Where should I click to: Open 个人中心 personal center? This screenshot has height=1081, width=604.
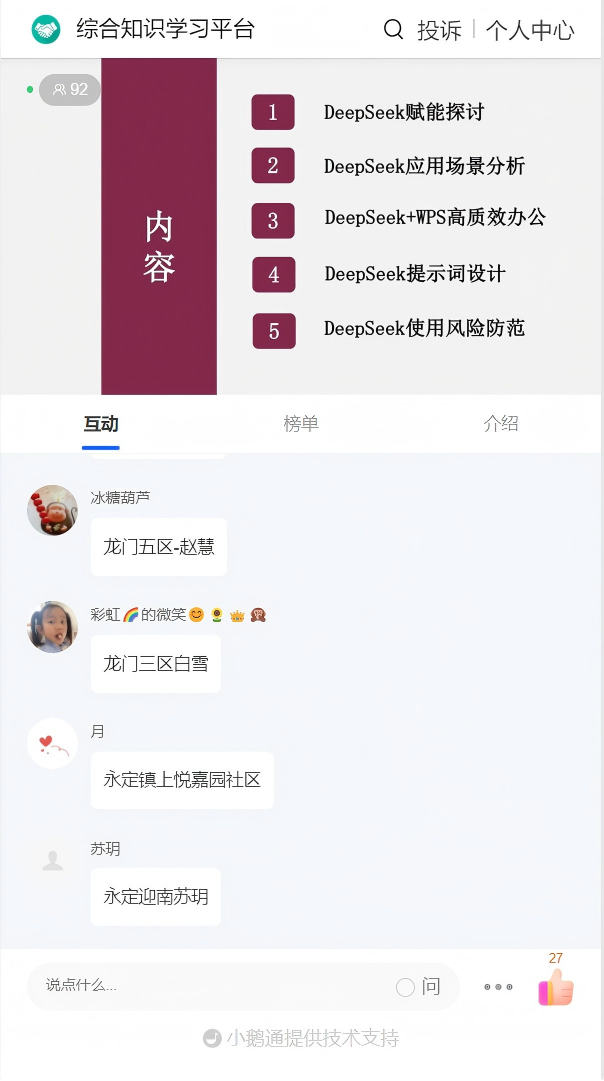point(530,30)
